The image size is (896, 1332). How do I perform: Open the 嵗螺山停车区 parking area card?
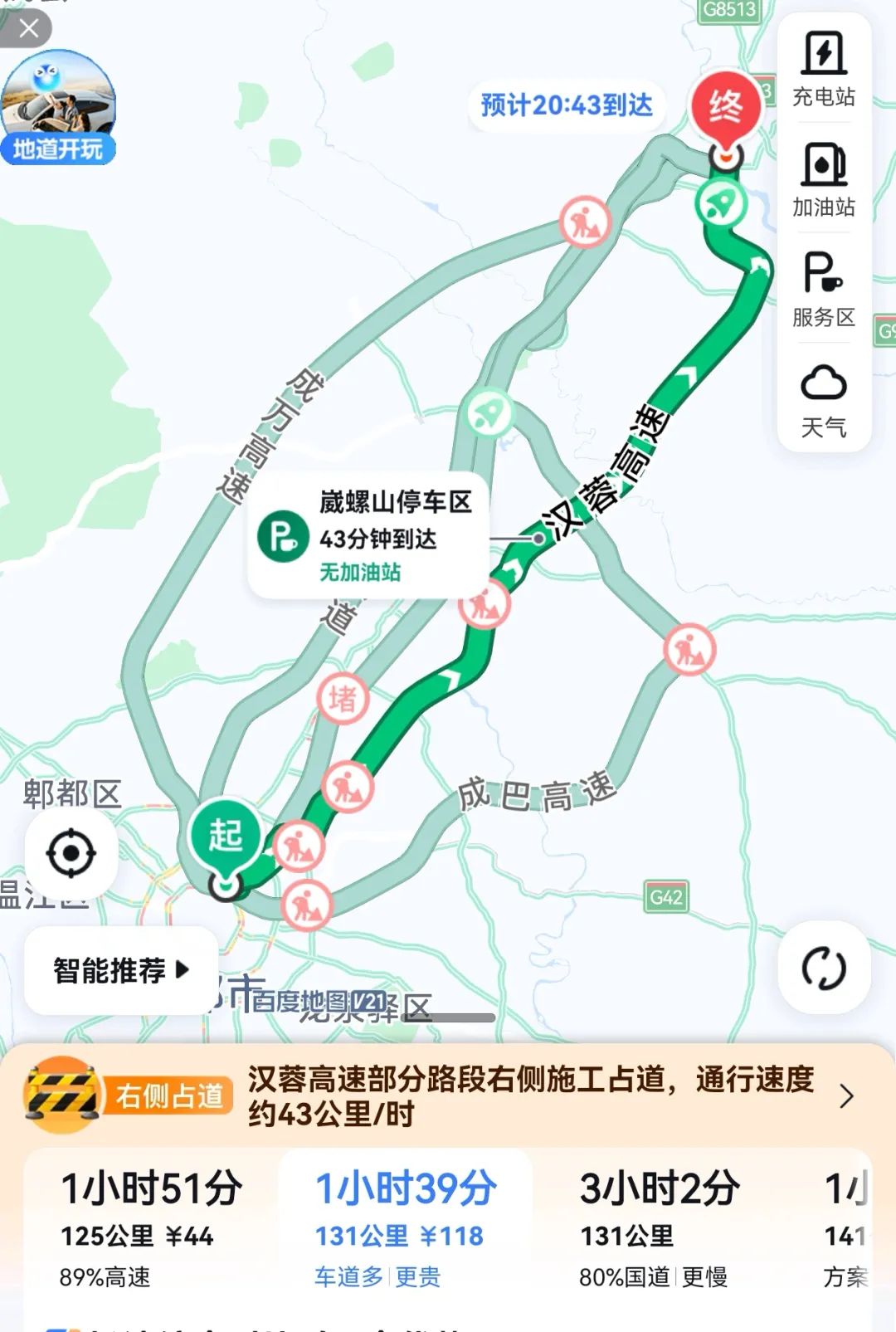point(369,537)
